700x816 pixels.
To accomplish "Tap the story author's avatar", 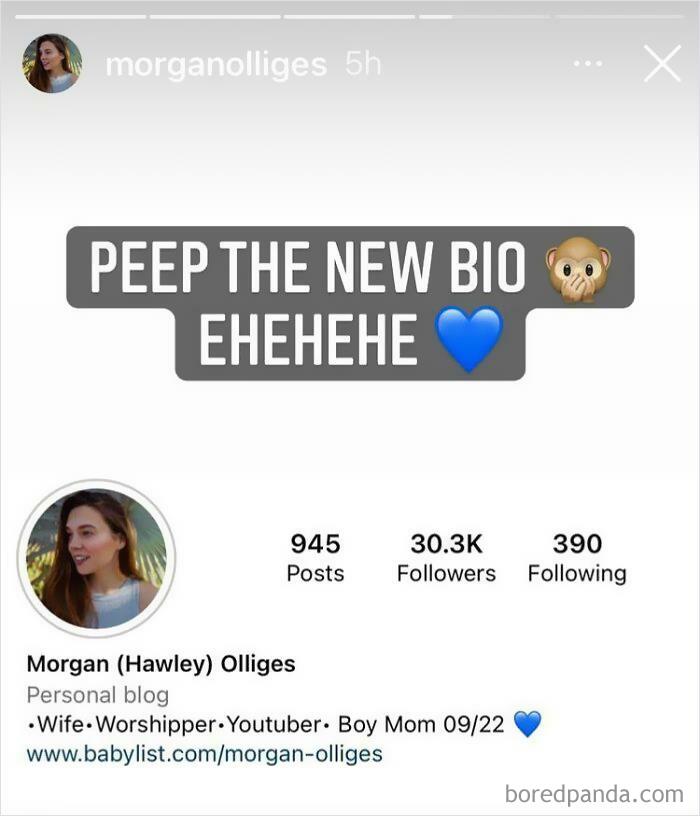I will [53, 64].
